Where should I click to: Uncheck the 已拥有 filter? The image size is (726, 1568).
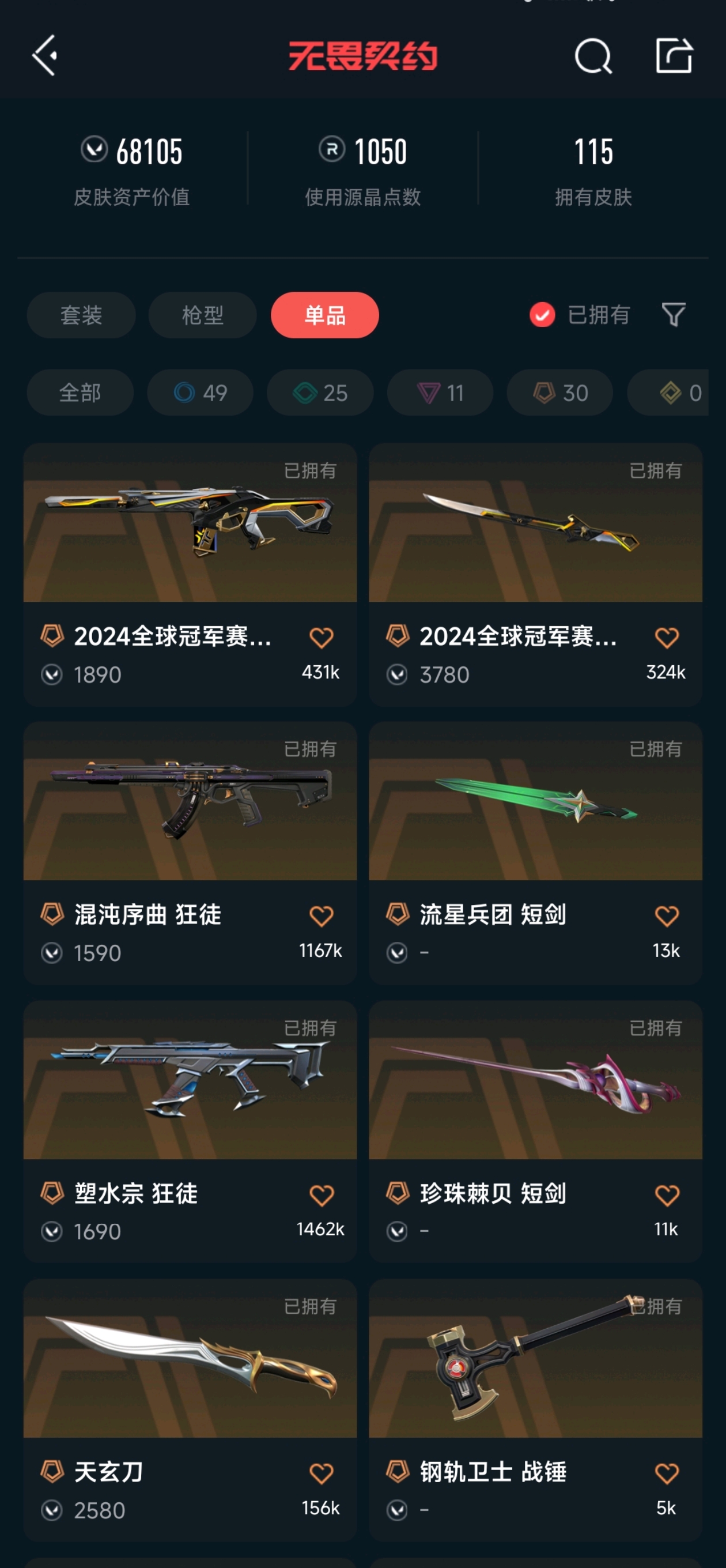pyautogui.click(x=542, y=315)
